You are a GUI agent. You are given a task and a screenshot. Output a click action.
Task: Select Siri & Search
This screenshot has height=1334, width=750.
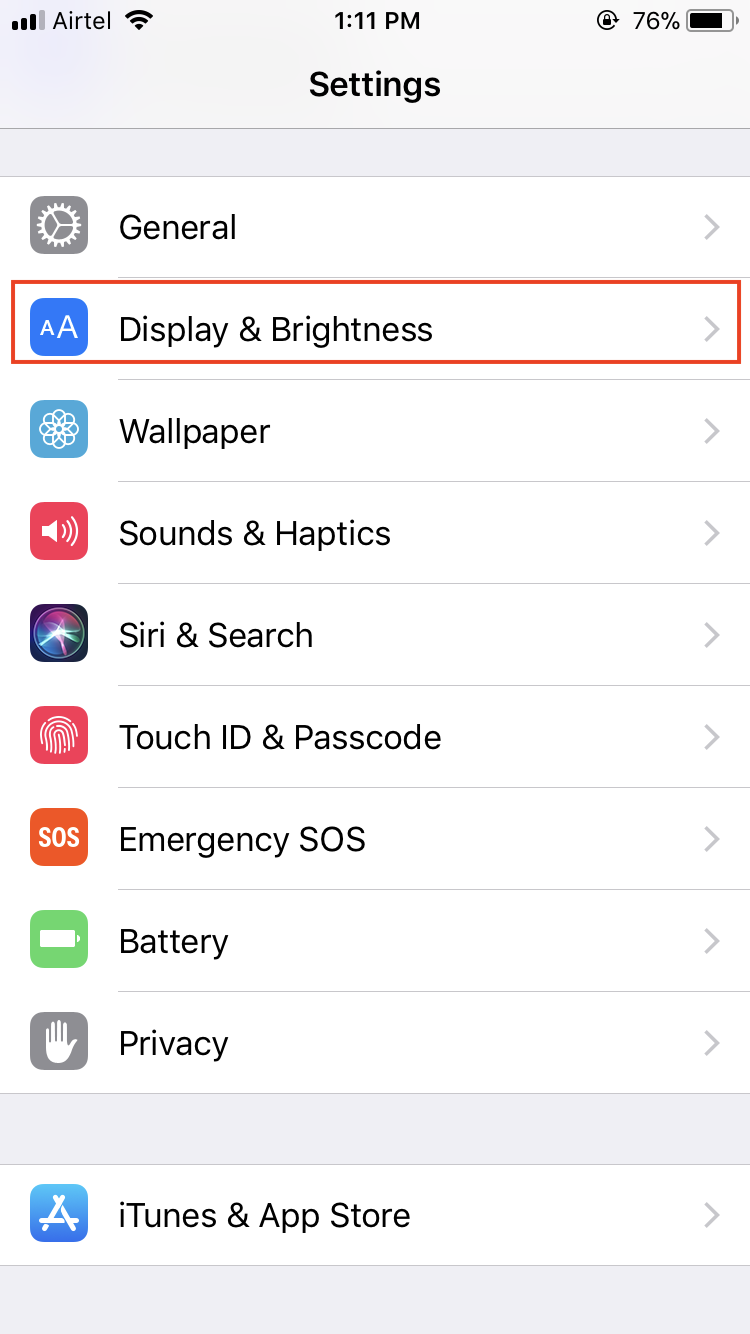(375, 635)
